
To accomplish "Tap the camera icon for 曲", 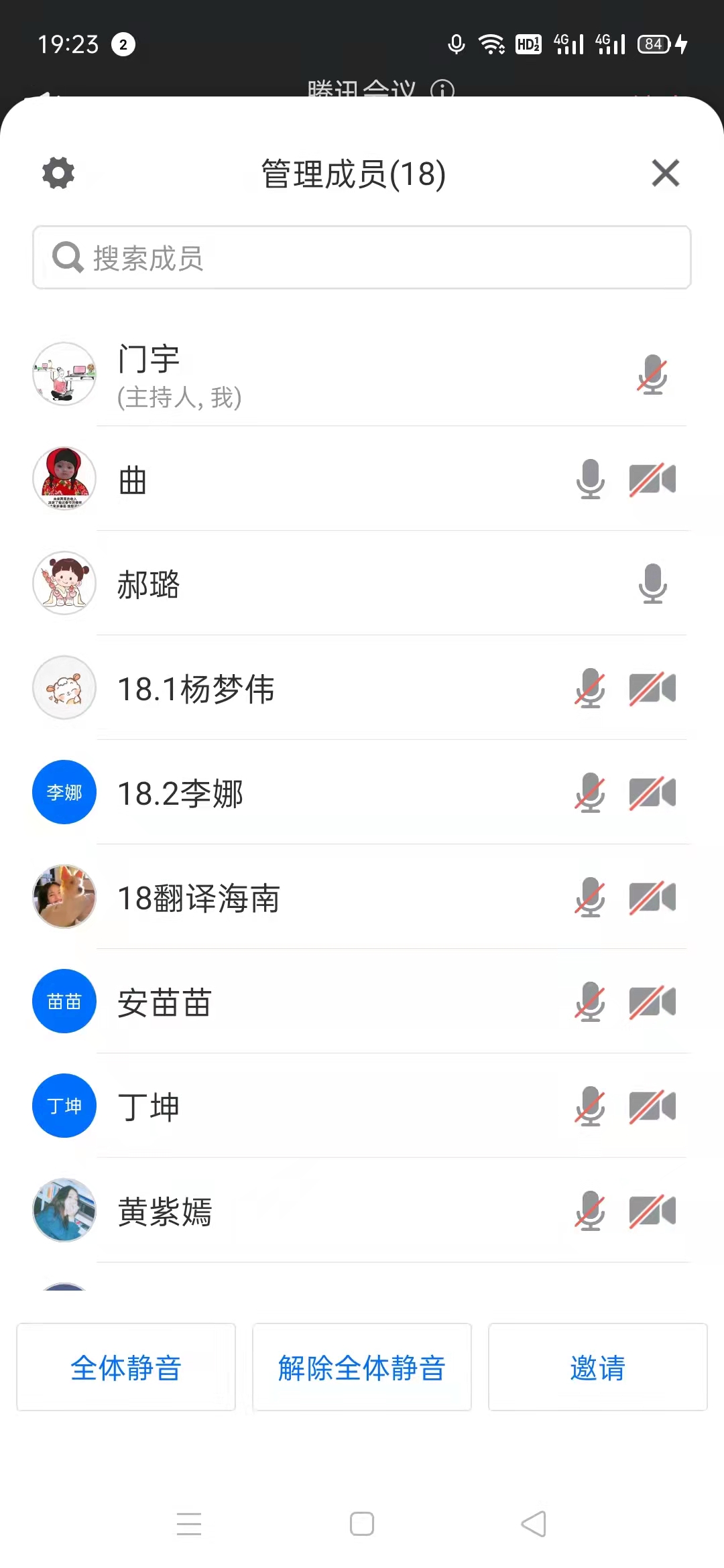I will [652, 480].
